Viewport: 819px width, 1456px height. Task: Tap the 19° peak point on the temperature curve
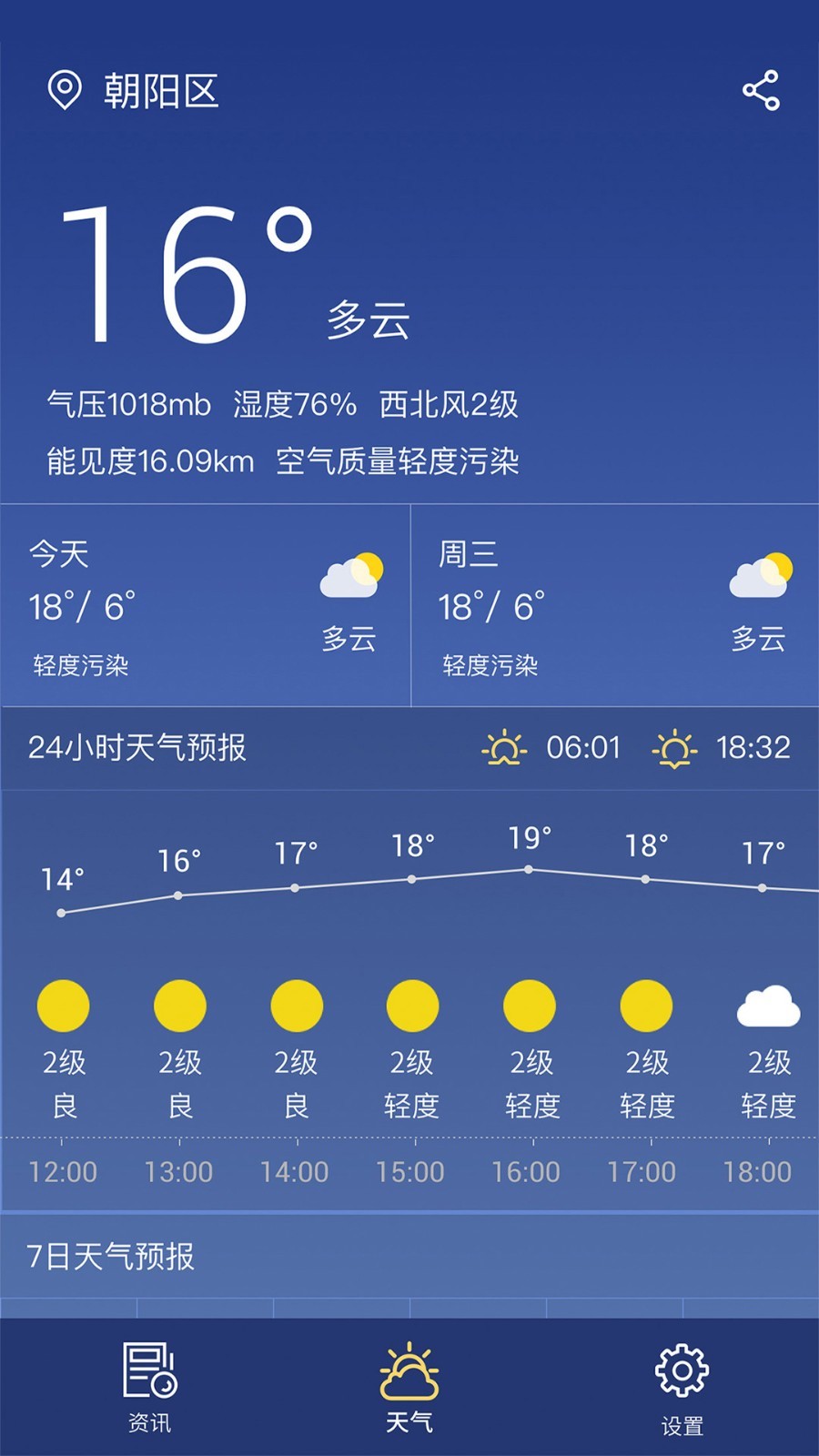(529, 869)
